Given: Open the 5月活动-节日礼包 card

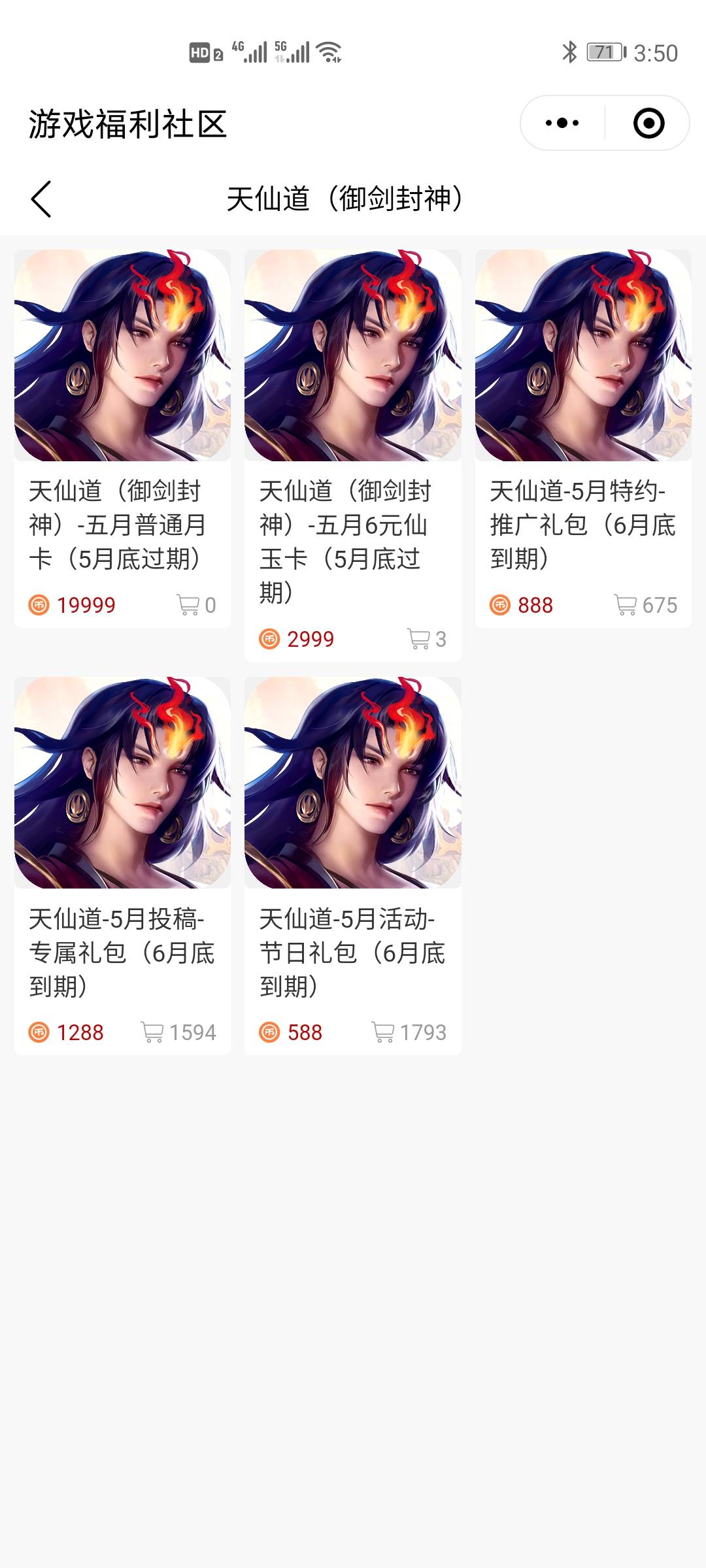Looking at the screenshot, I should pos(352,864).
